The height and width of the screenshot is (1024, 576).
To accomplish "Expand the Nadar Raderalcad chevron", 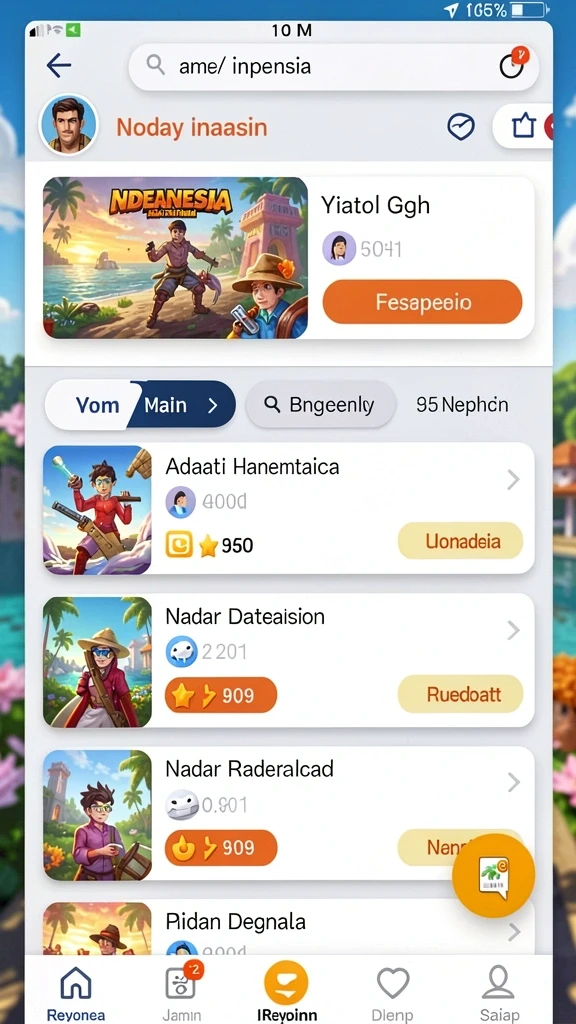I will 514,782.
